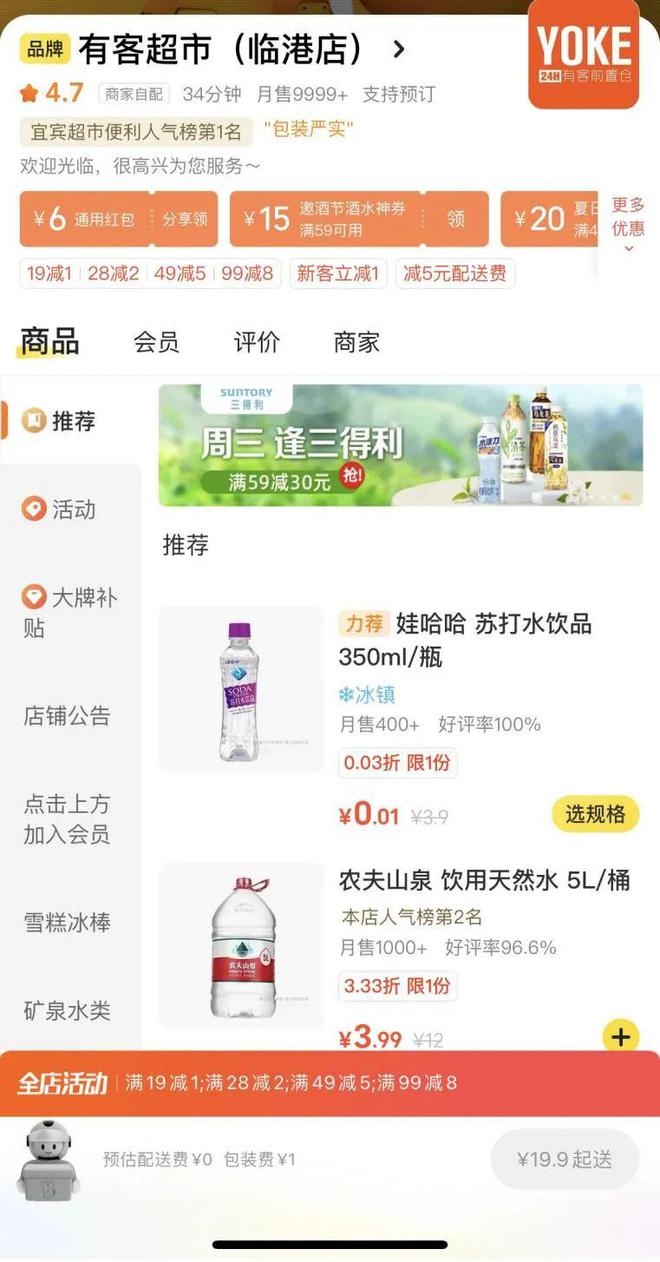Select the 推荐 category in sidebar
The height and width of the screenshot is (1262, 660).
[x=70, y=421]
